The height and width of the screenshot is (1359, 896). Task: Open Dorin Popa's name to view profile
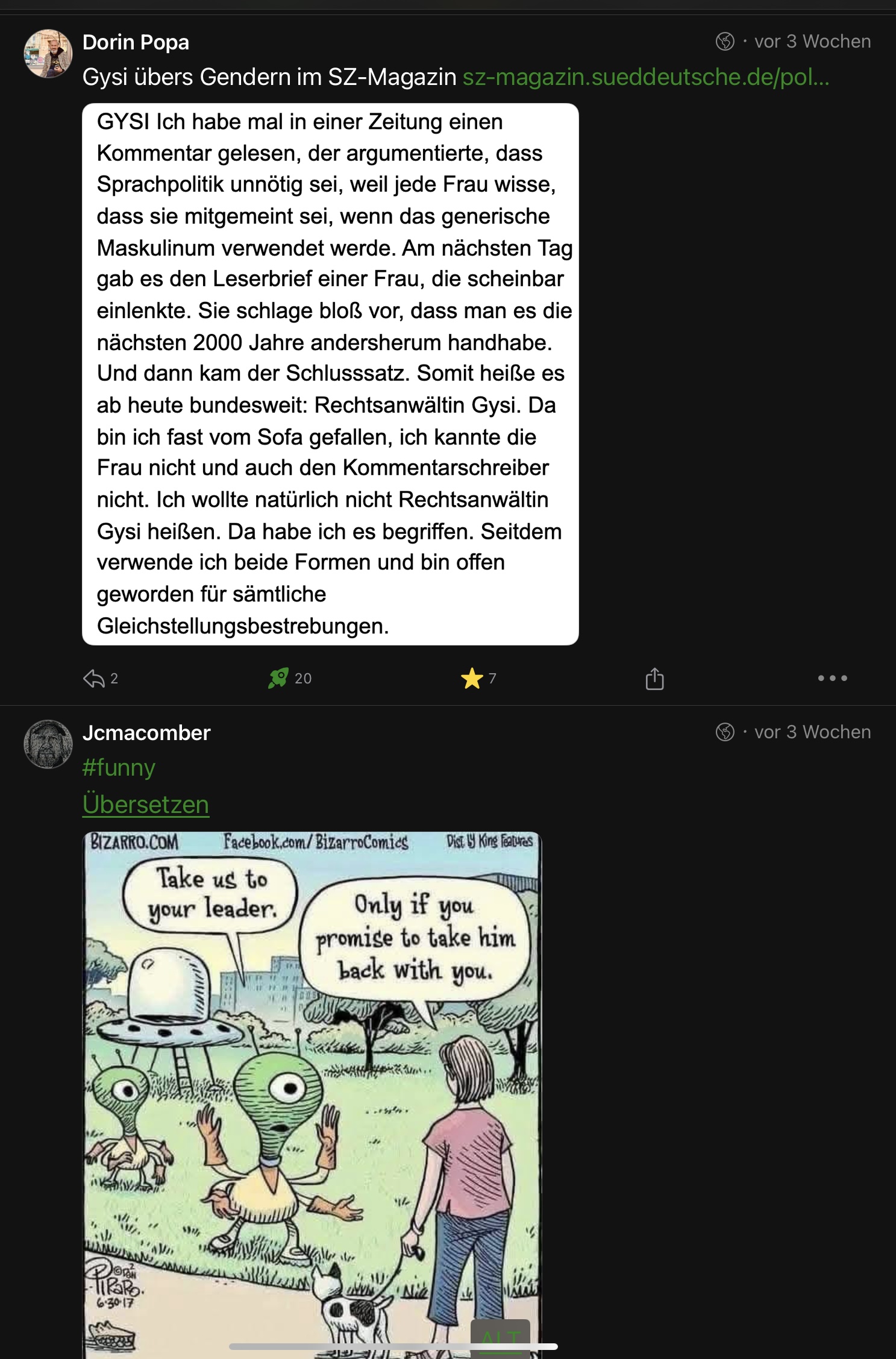pos(136,42)
